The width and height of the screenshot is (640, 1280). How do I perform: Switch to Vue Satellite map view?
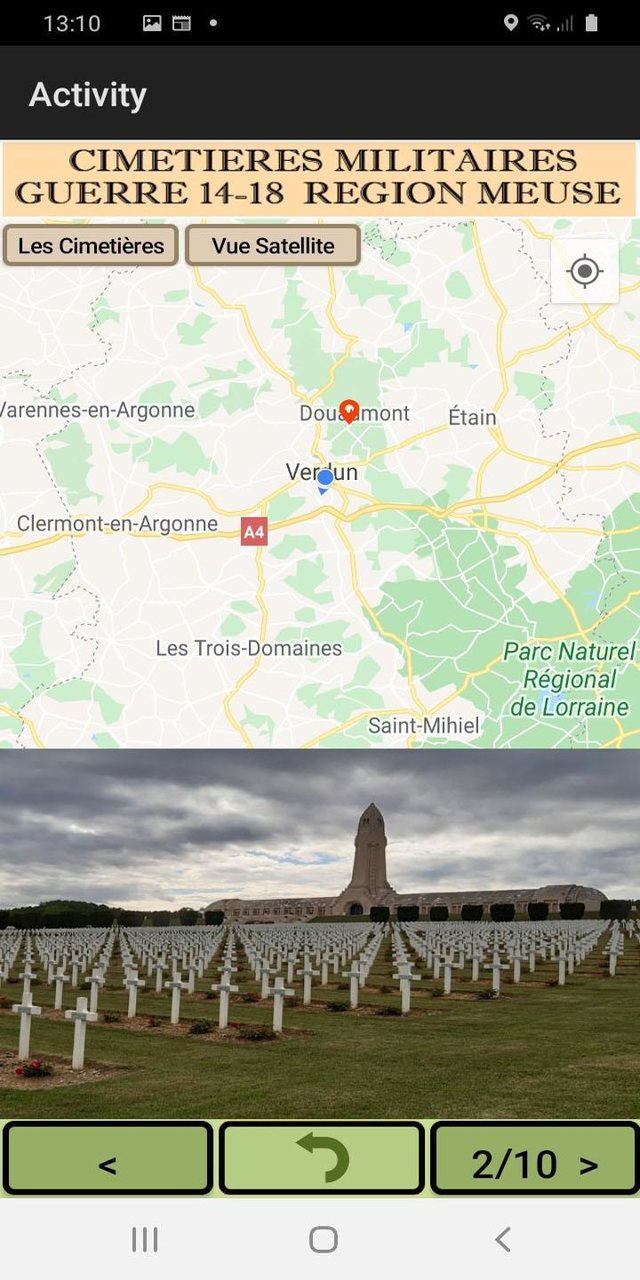click(273, 245)
